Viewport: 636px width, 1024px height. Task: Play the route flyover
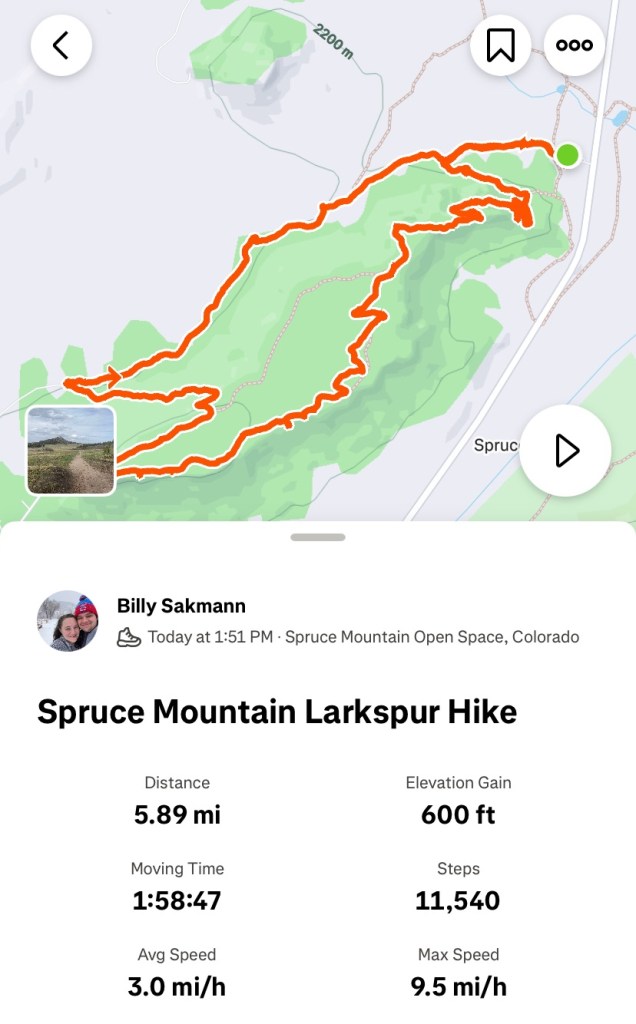[565, 451]
